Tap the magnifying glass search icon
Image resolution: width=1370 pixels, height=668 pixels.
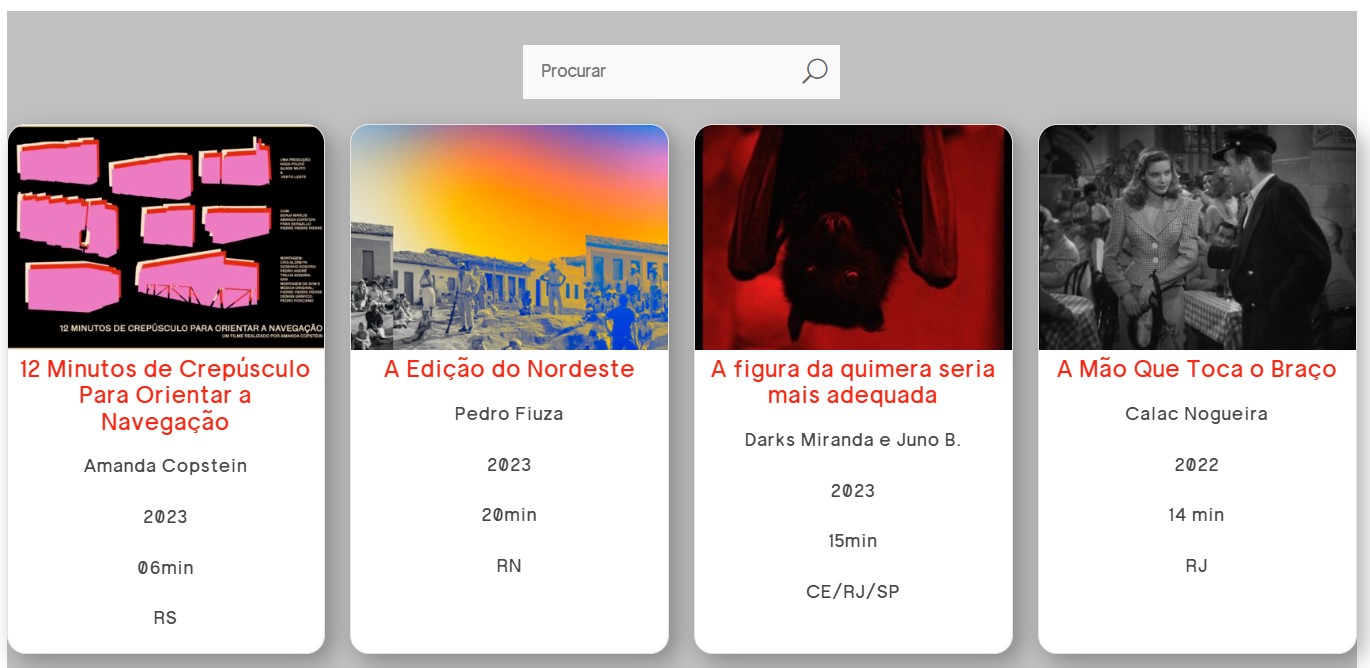tap(815, 71)
